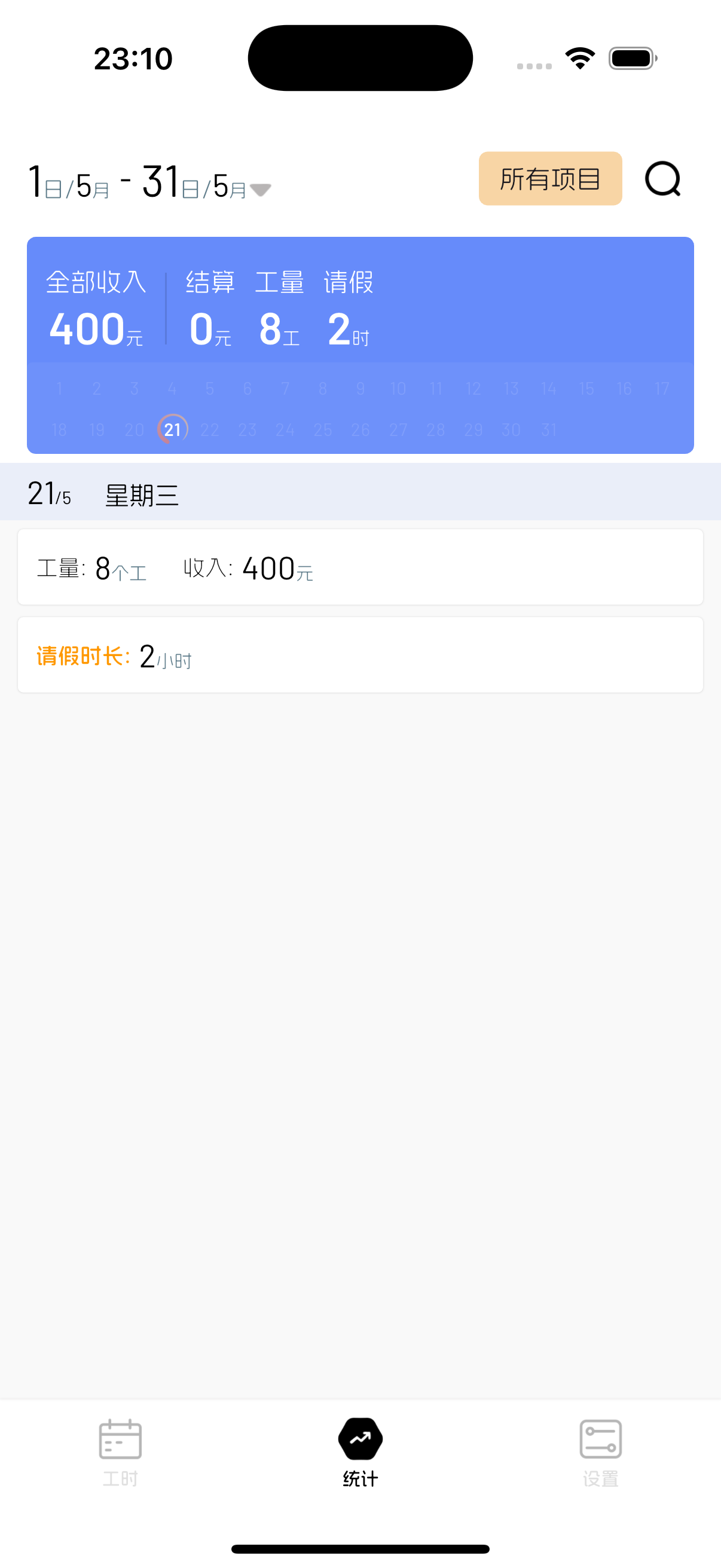Select day 22 in the calendar strip
Viewport: 721px width, 1568px height.
[210, 430]
